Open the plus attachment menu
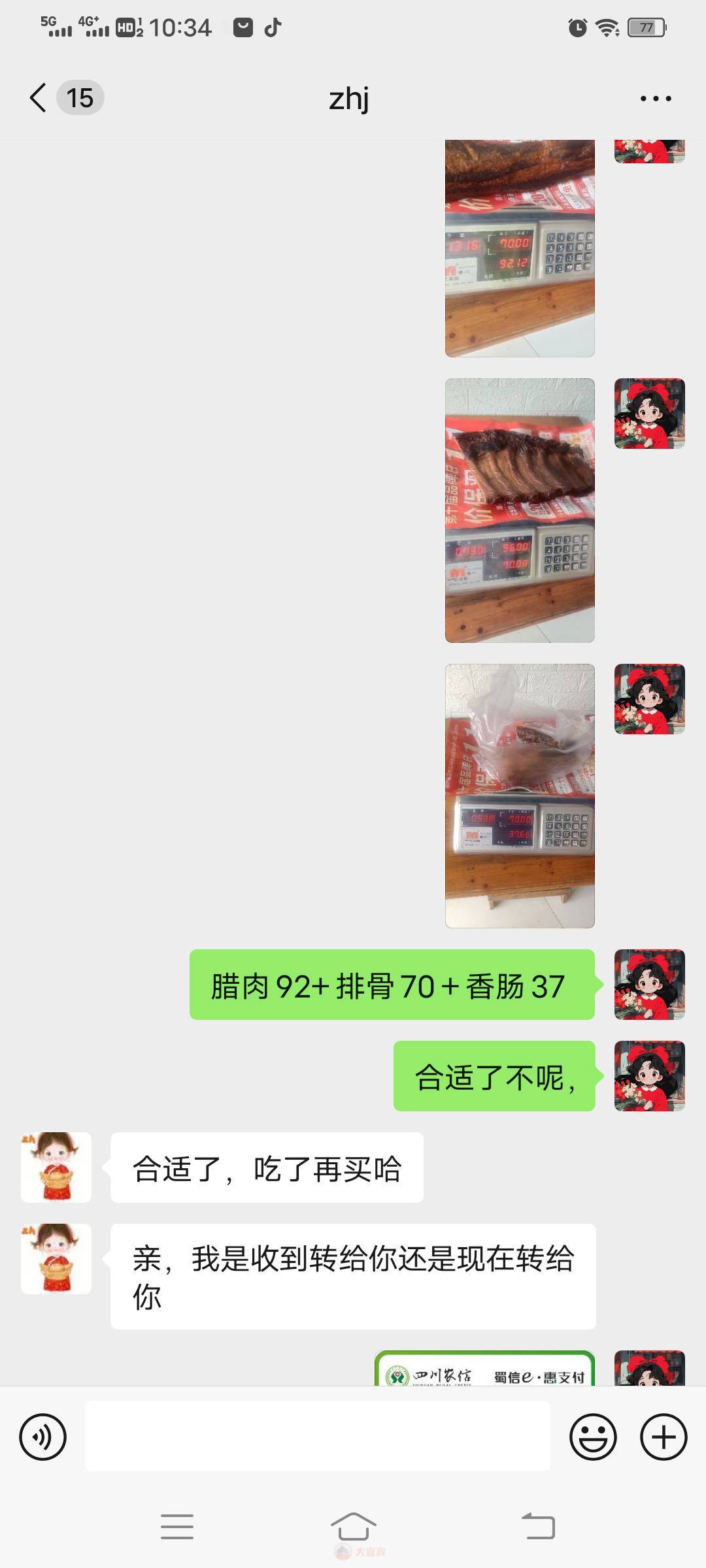 [x=663, y=1437]
